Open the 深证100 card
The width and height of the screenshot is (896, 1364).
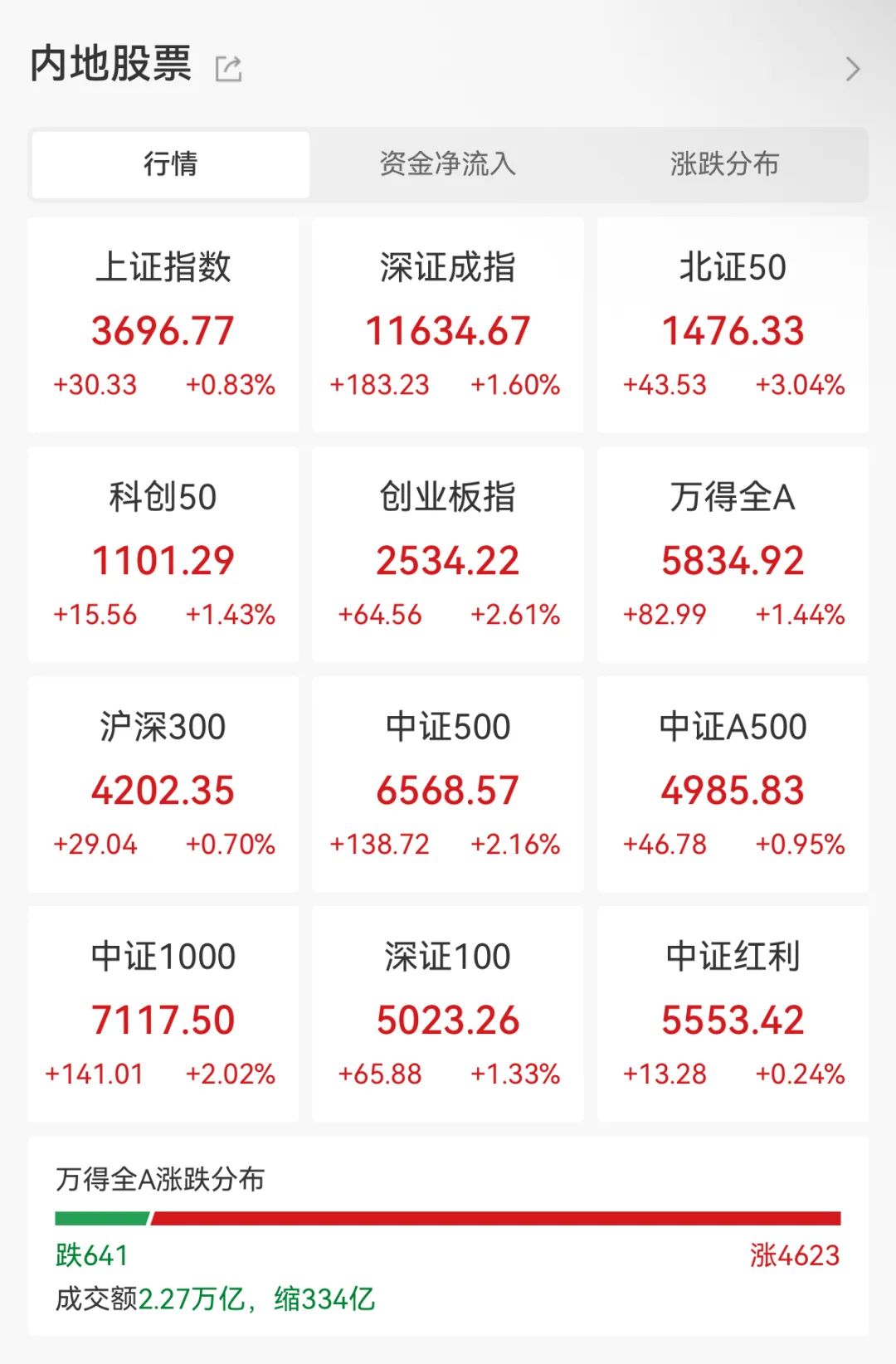coord(448,1014)
